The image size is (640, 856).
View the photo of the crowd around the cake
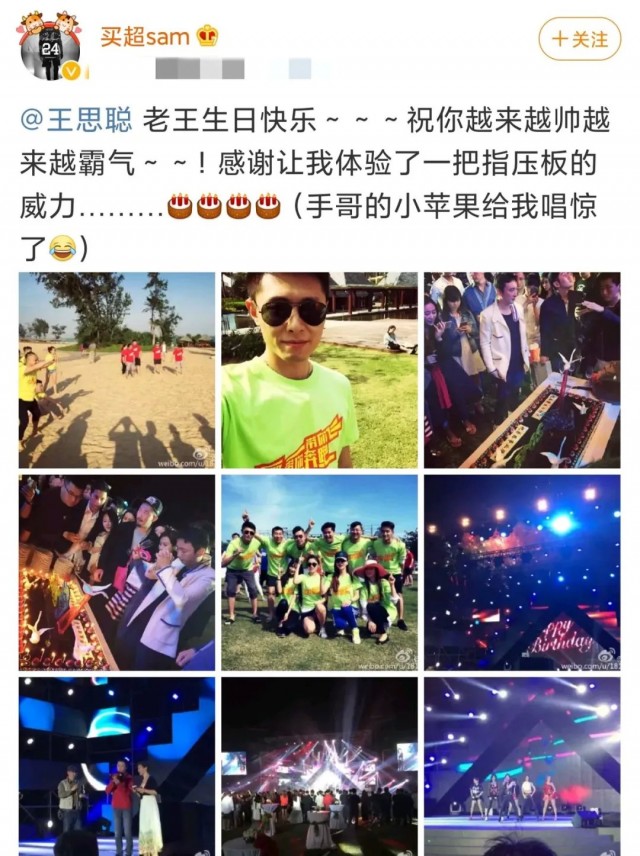click(522, 370)
